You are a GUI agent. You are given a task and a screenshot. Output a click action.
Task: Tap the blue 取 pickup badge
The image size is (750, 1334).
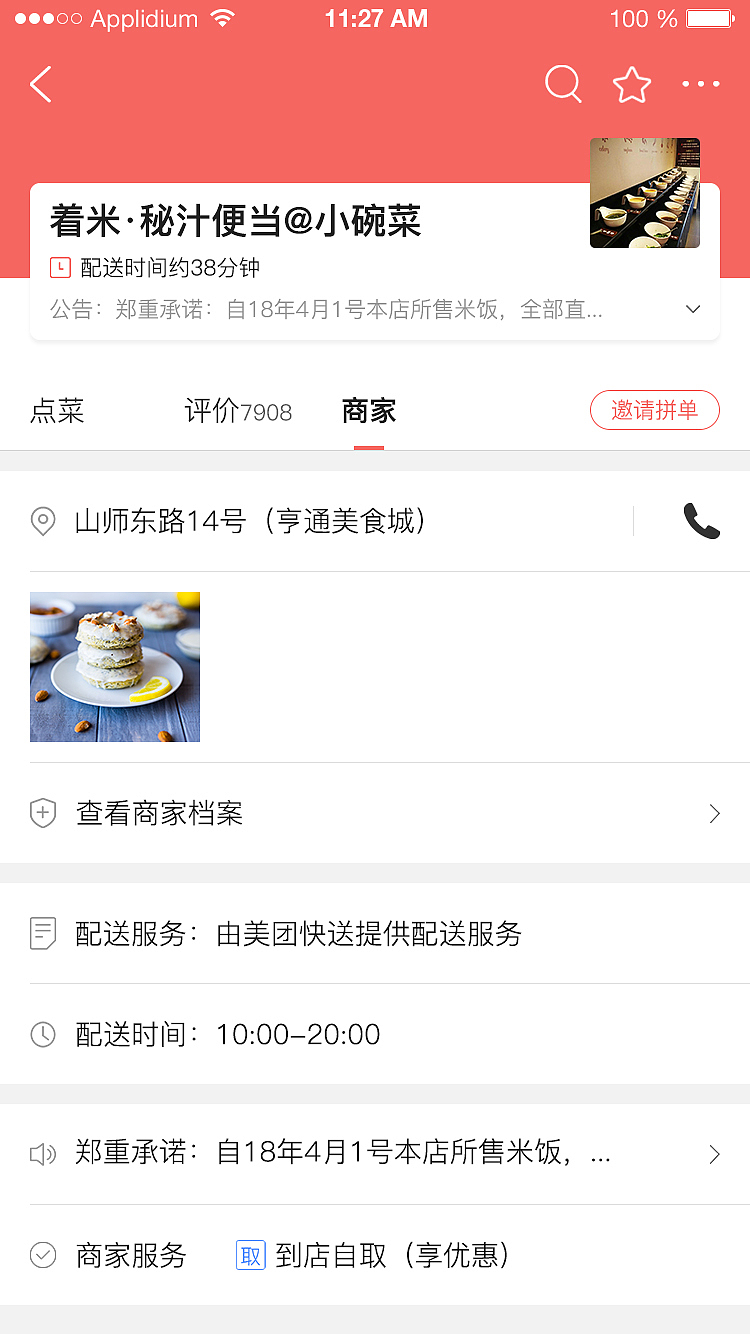(250, 1255)
